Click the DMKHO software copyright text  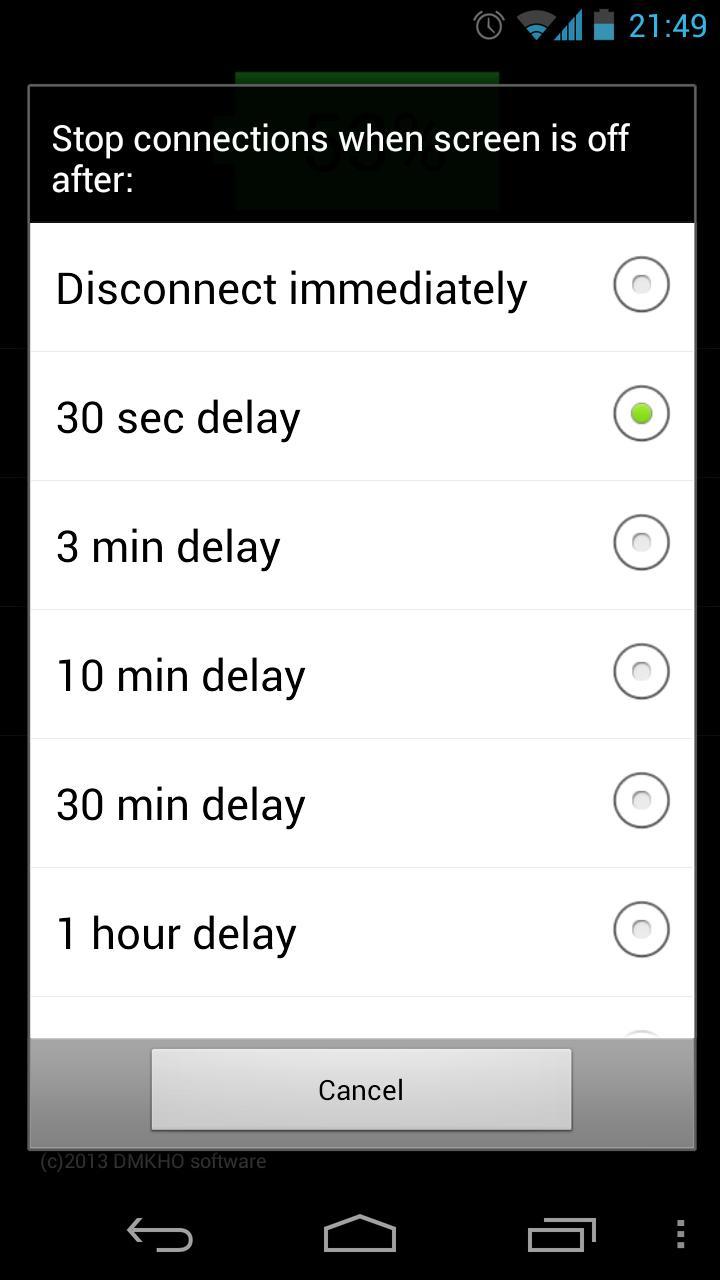point(152,1161)
